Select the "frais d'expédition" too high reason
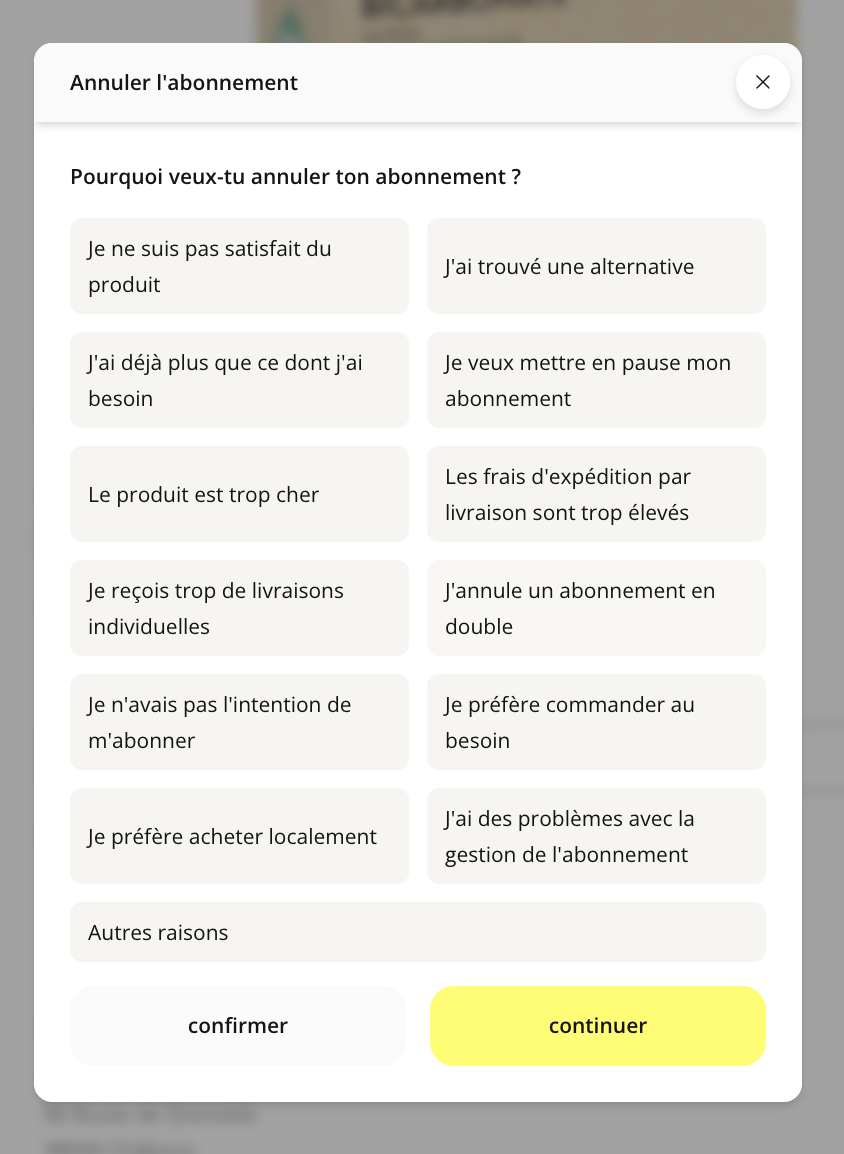 [596, 494]
